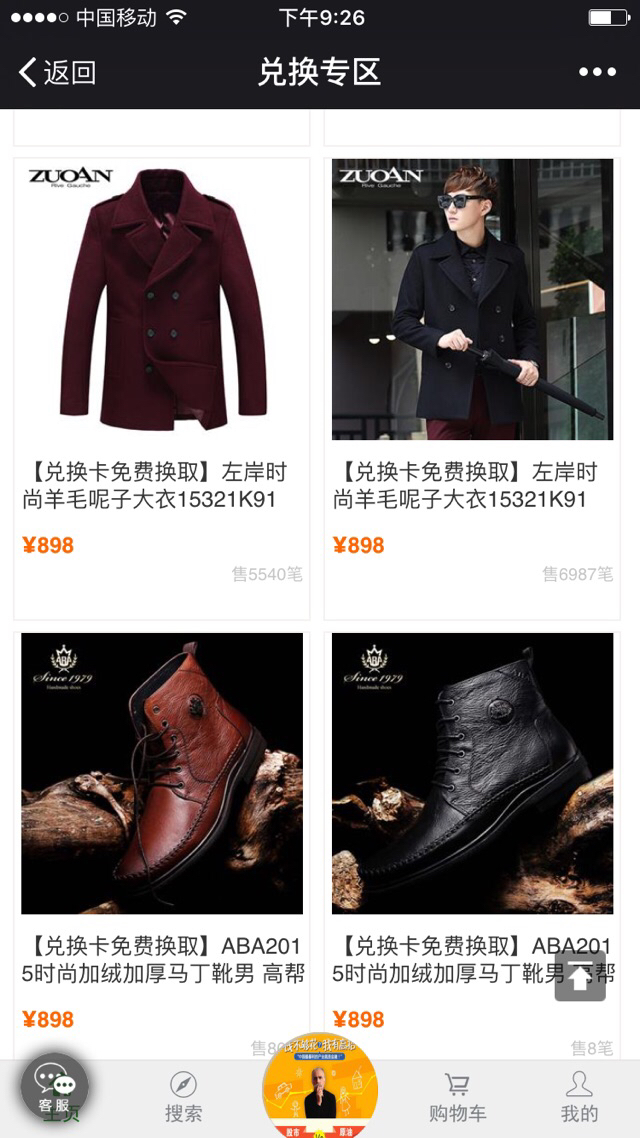Open 客服 customer service chat bubble
640x1138 pixels.
(x=54, y=1086)
